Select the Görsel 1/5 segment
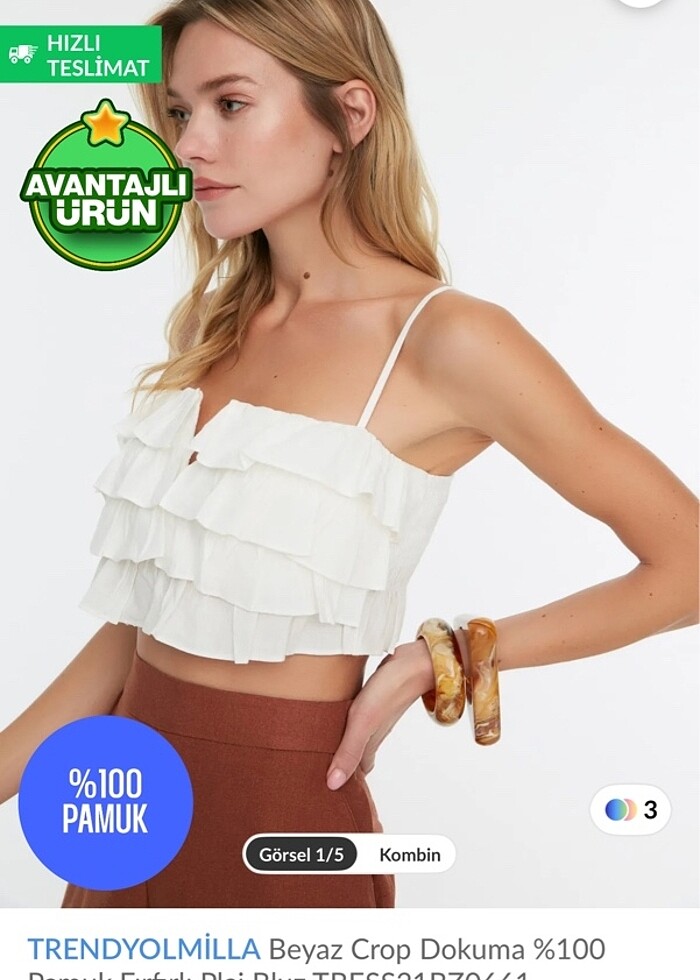 301,855
